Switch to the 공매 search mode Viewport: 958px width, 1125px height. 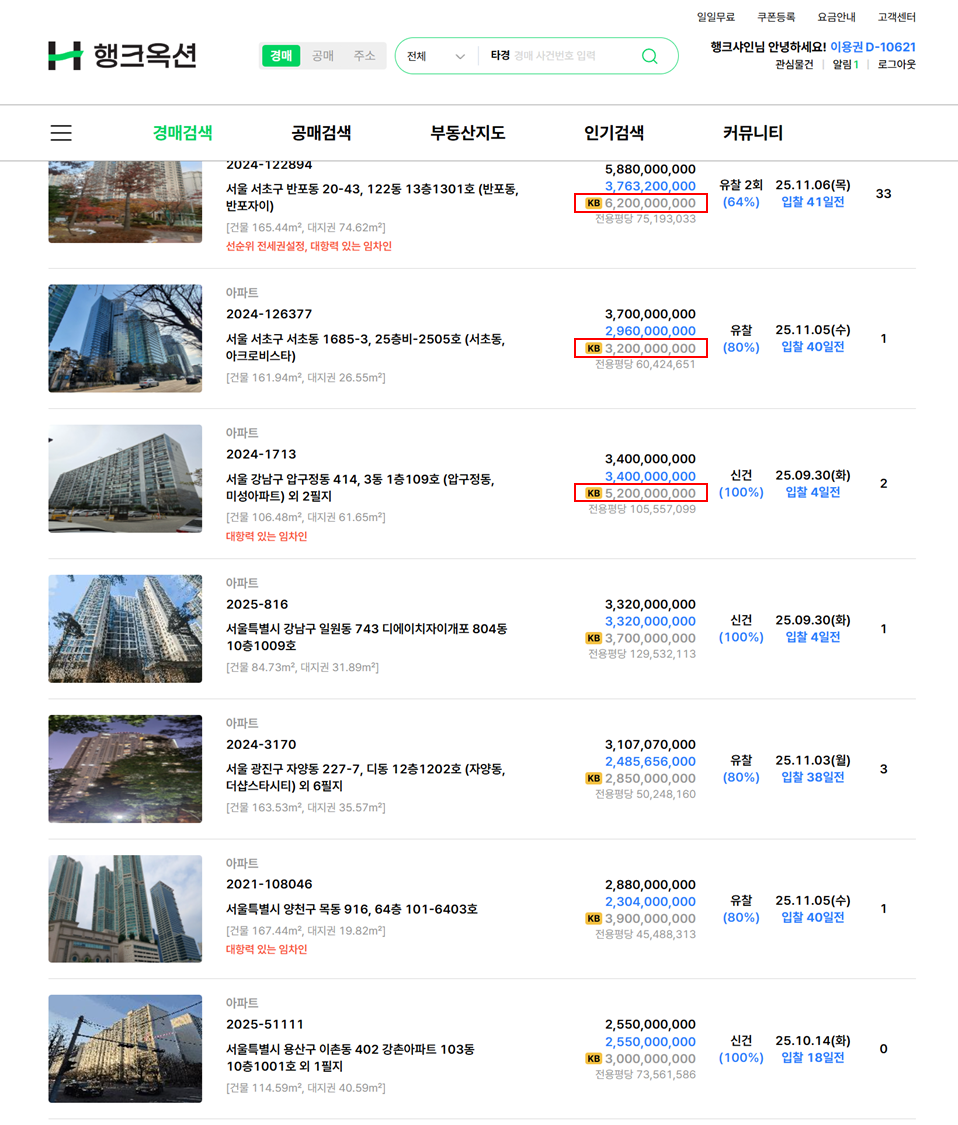pos(323,56)
